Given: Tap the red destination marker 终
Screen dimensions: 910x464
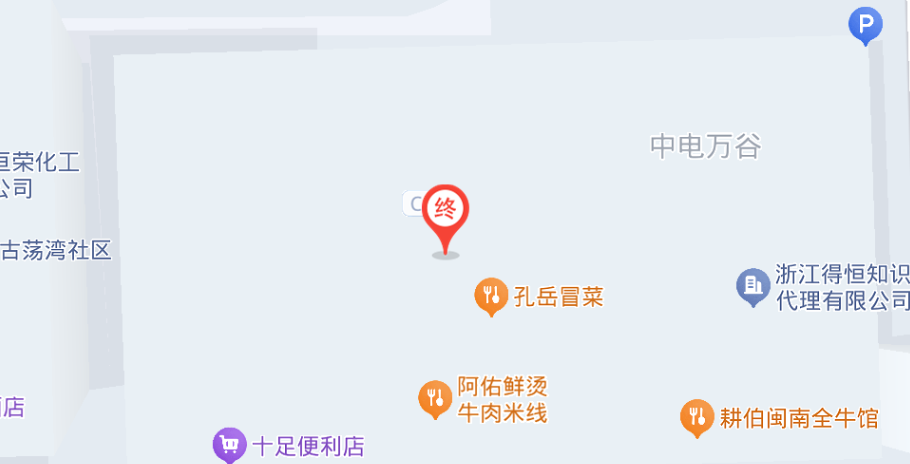Looking at the screenshot, I should [446, 211].
